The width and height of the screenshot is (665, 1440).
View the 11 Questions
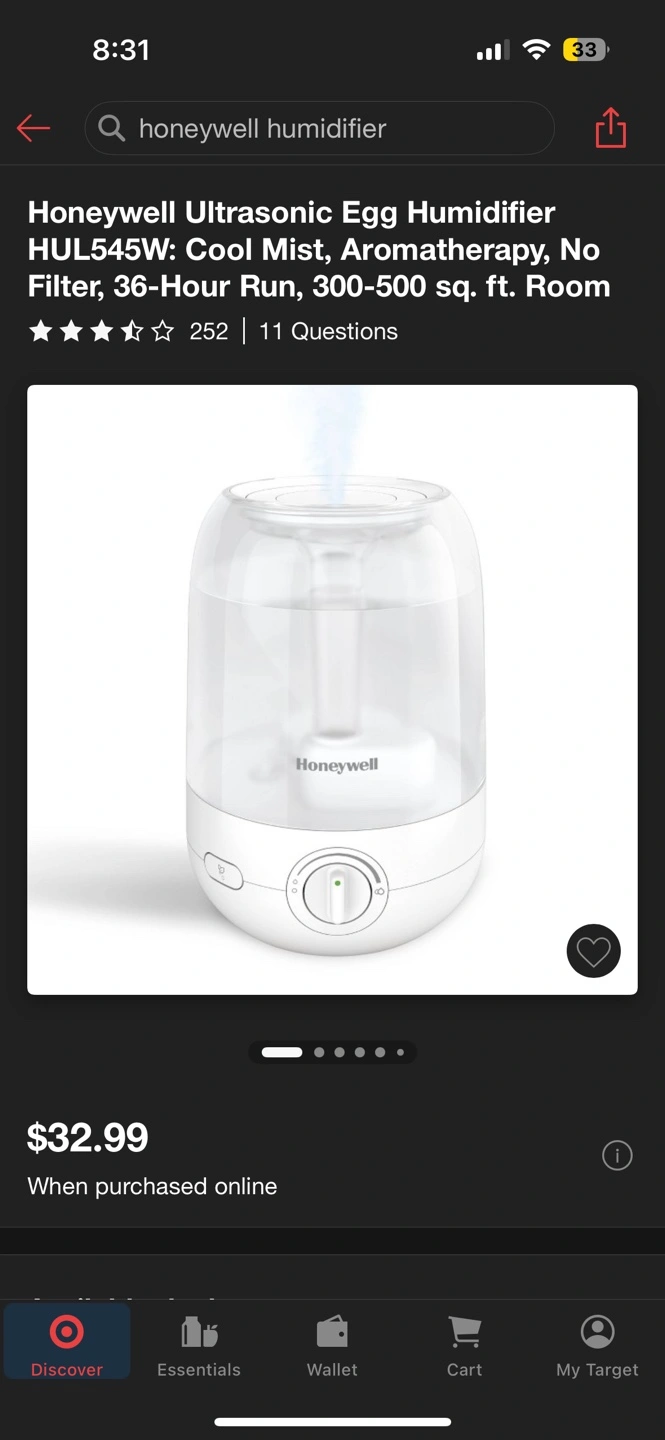click(328, 331)
